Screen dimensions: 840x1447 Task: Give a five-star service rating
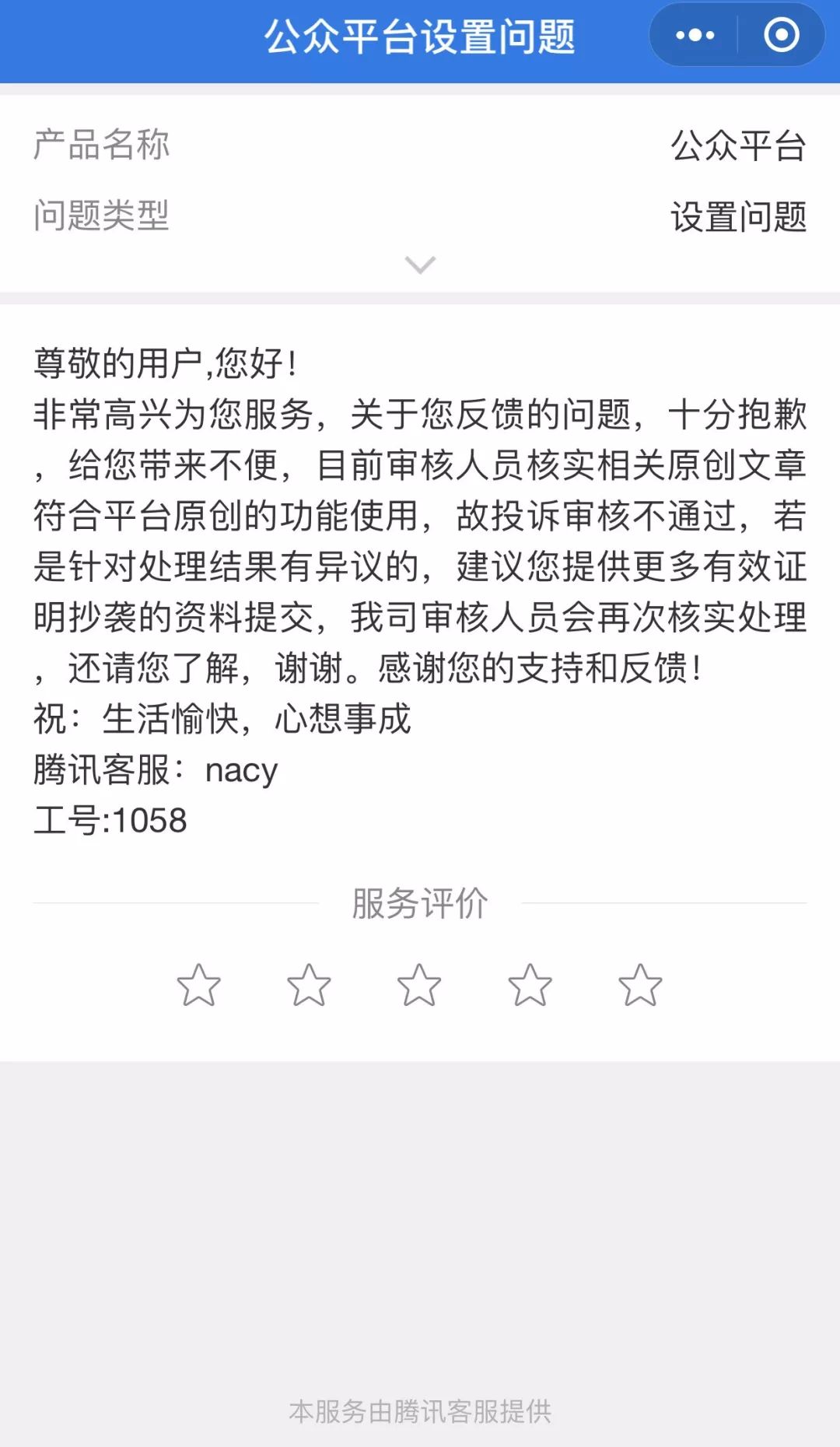pos(640,985)
